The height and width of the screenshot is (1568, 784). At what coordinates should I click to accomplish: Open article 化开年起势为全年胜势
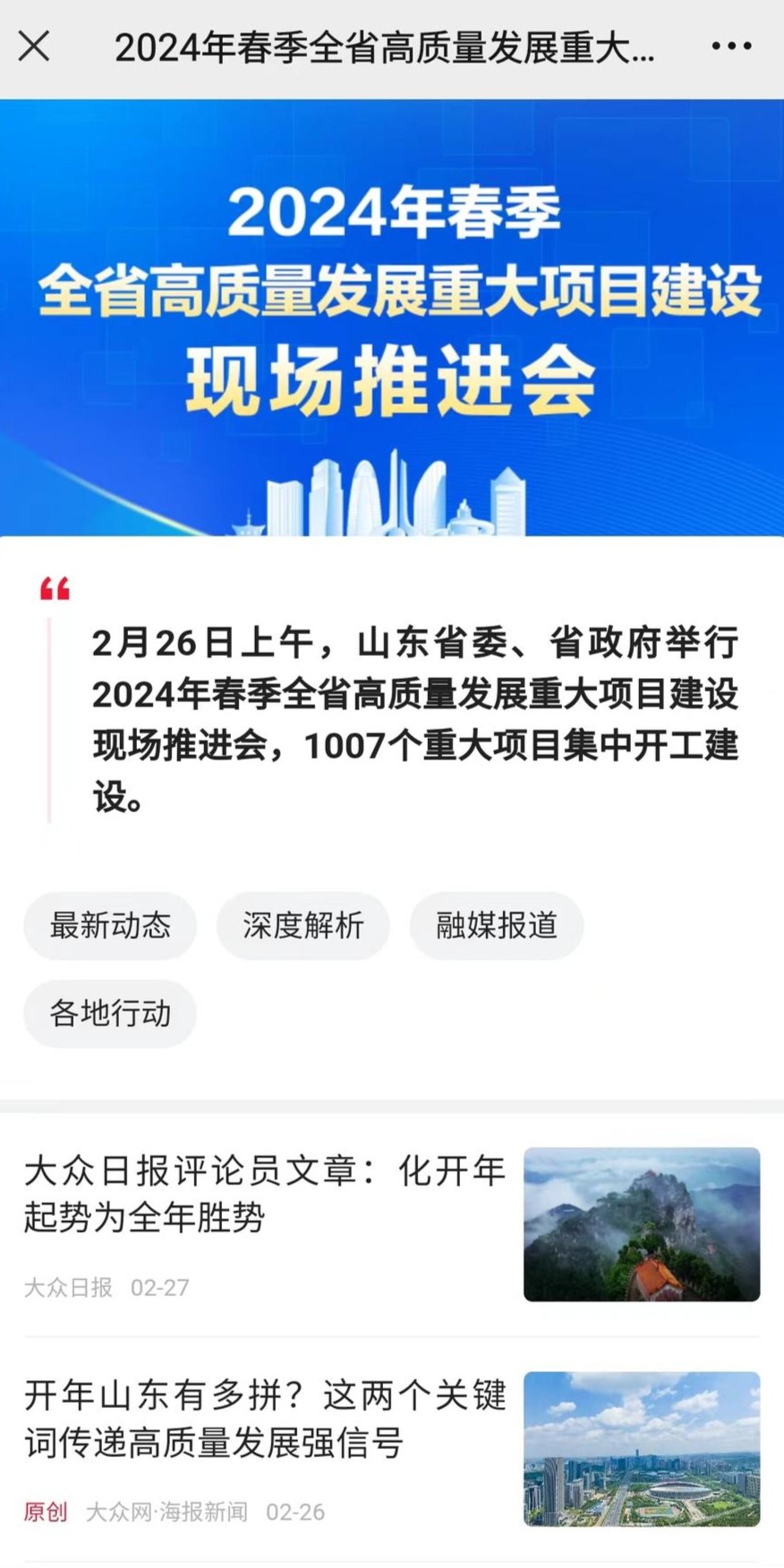[265, 1193]
